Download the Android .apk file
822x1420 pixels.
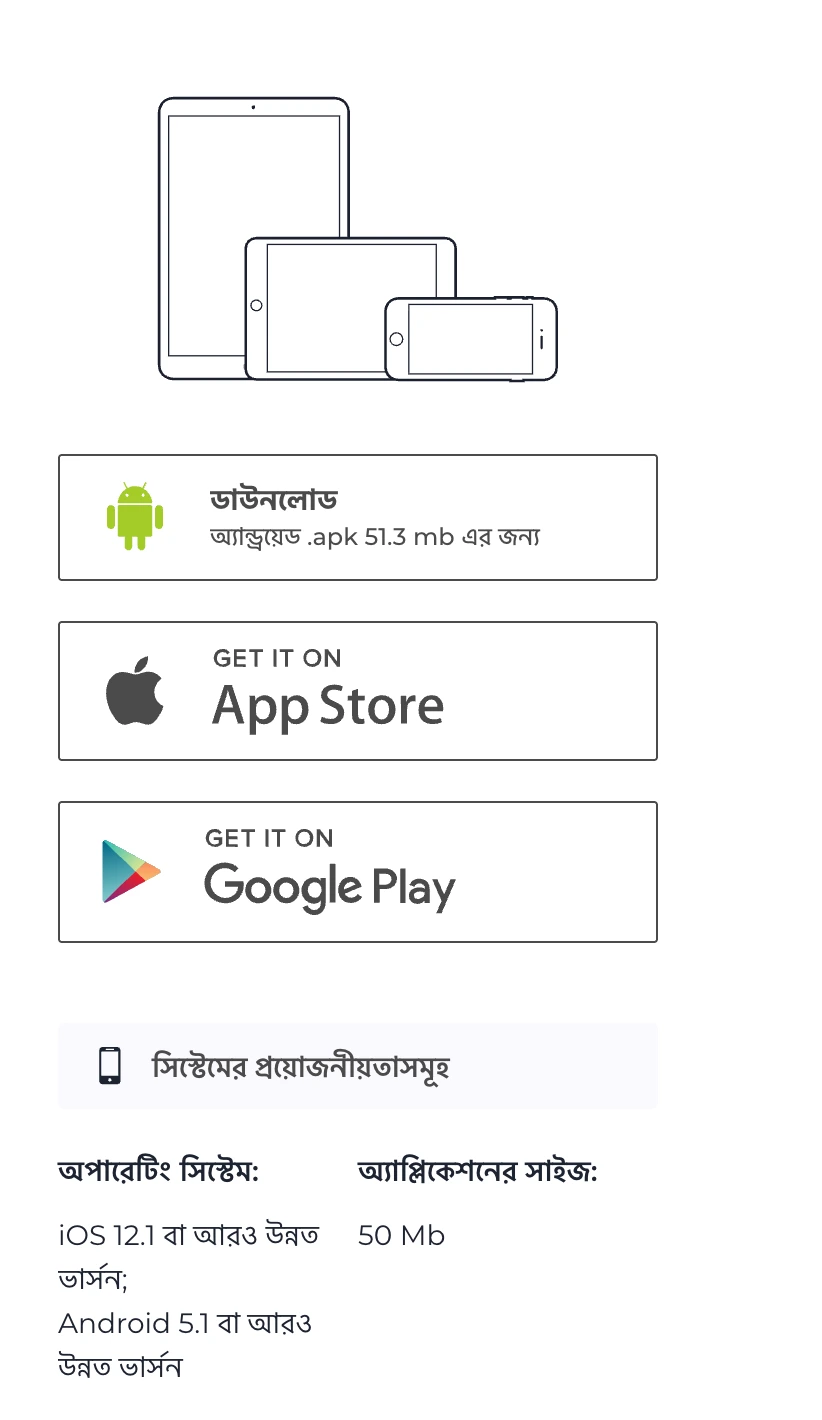point(357,517)
